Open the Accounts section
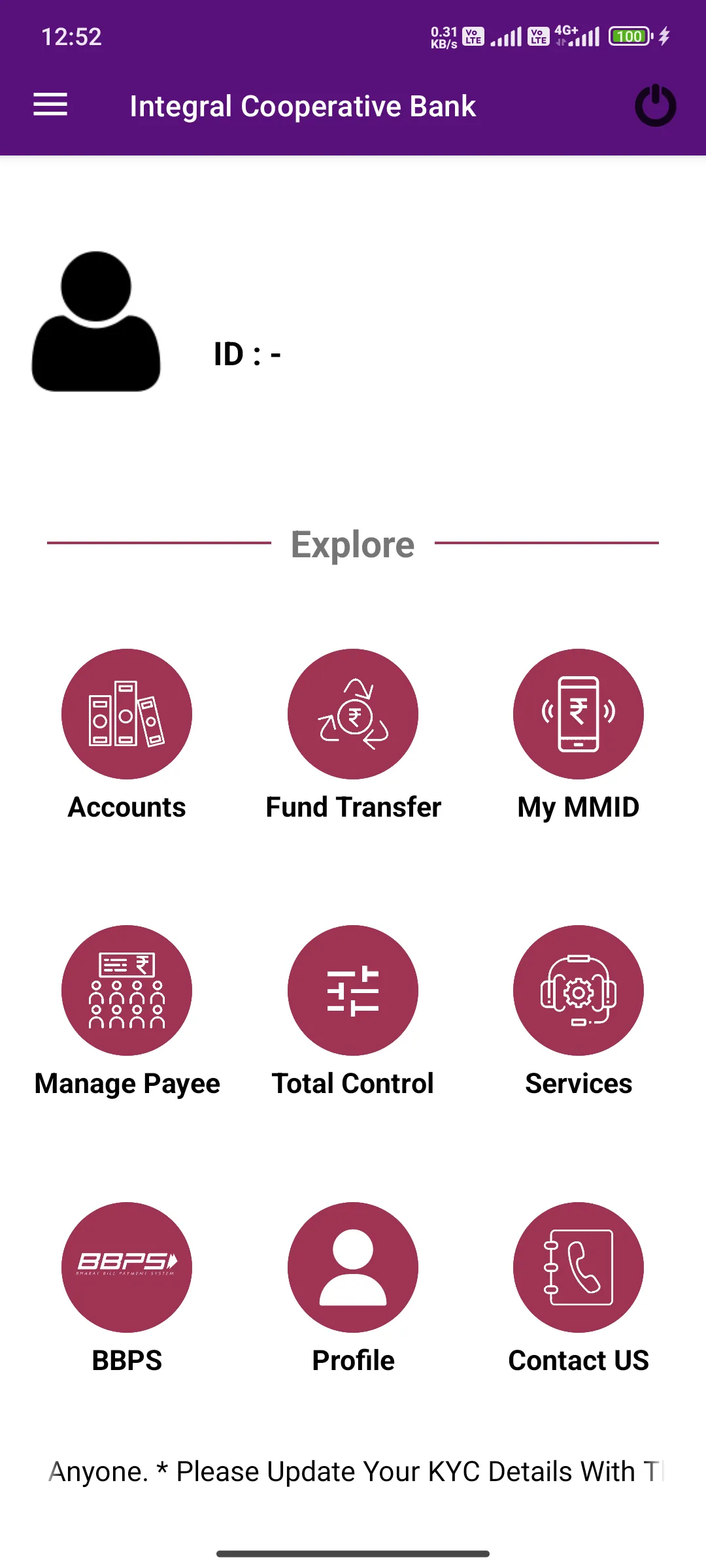This screenshot has height=1568, width=706. 126,714
